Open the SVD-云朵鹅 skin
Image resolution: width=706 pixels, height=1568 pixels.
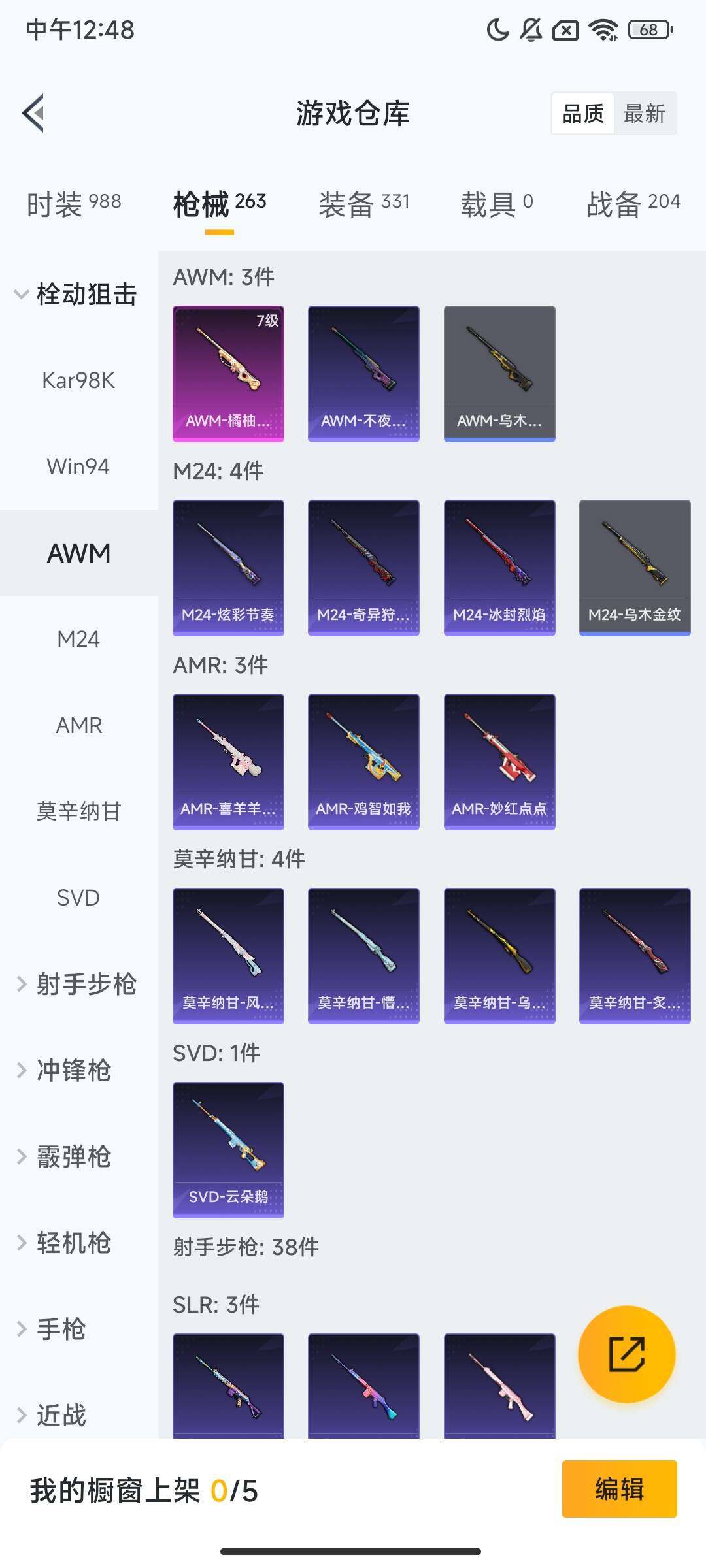coord(228,1149)
